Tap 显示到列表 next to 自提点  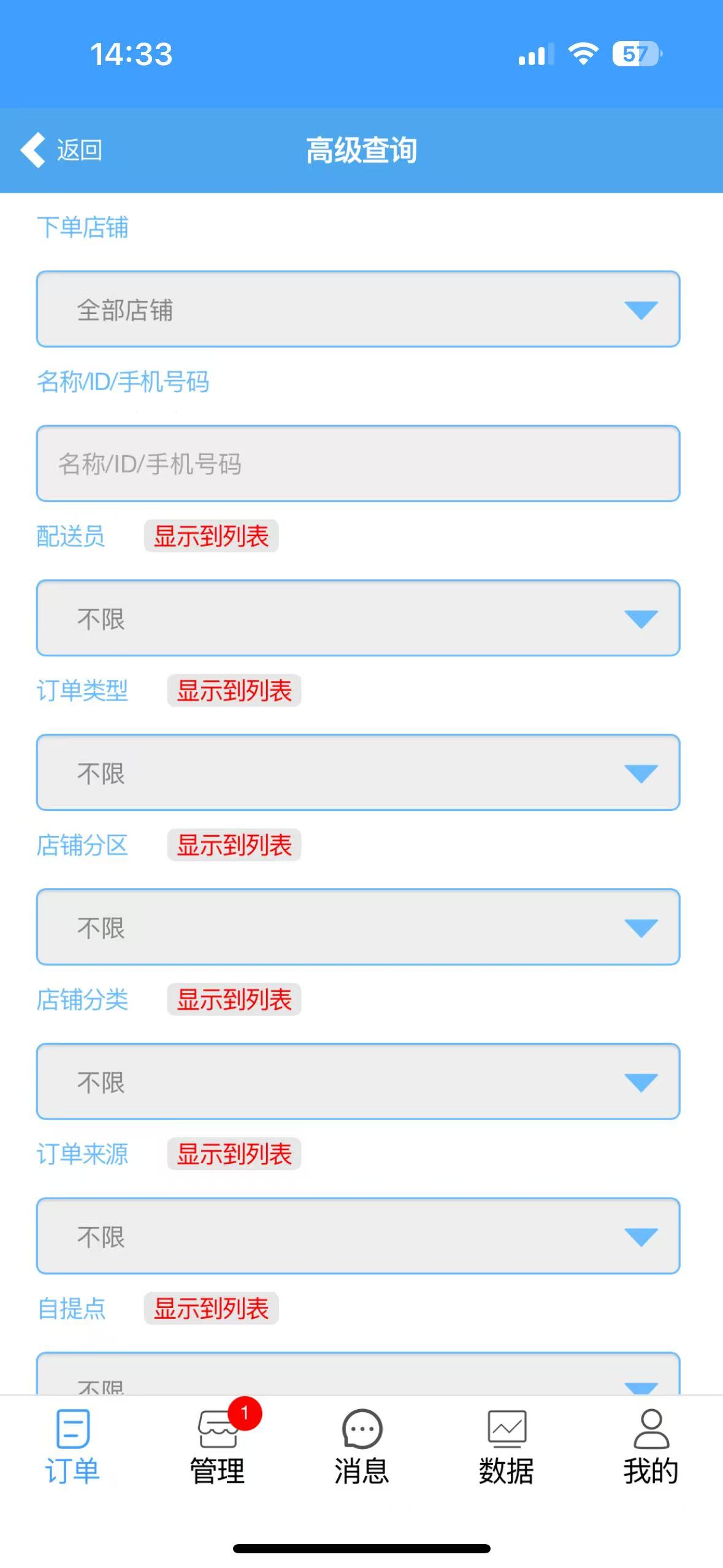[x=211, y=1309]
